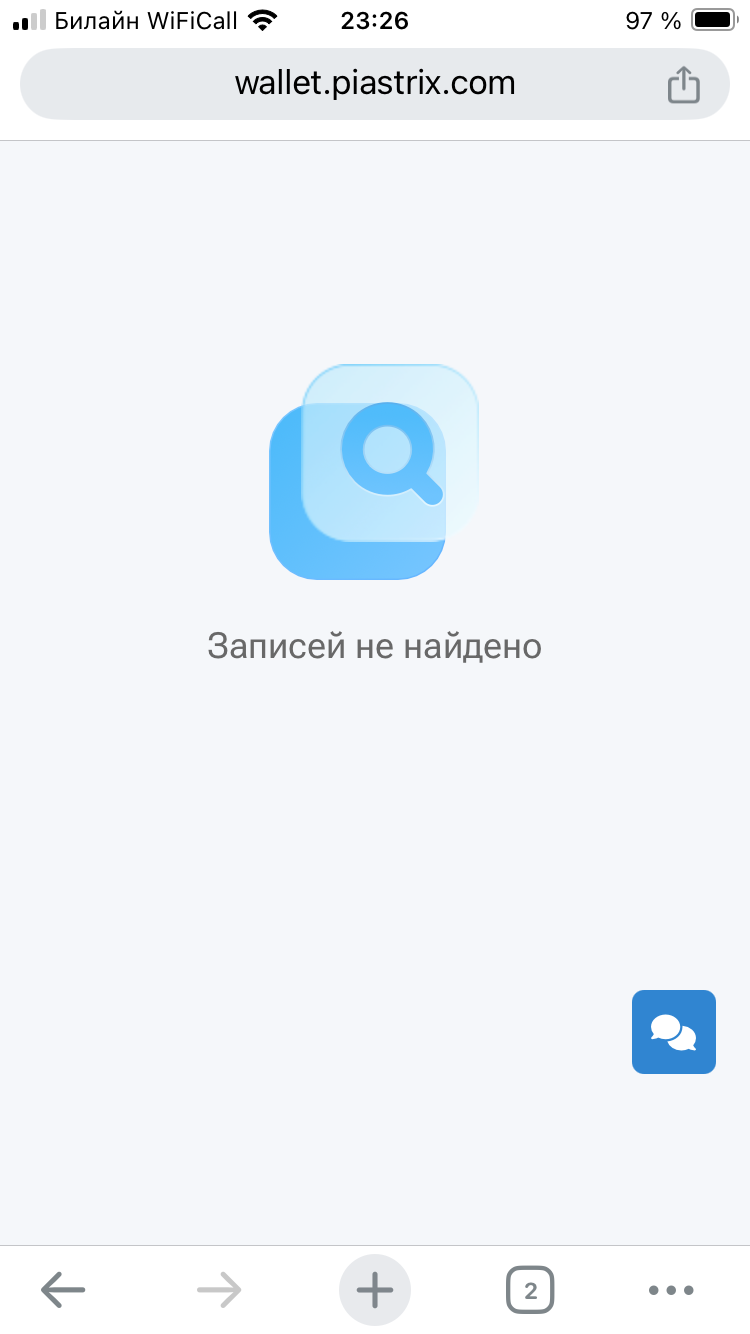Open the browser's three-dots menu

click(x=671, y=1290)
